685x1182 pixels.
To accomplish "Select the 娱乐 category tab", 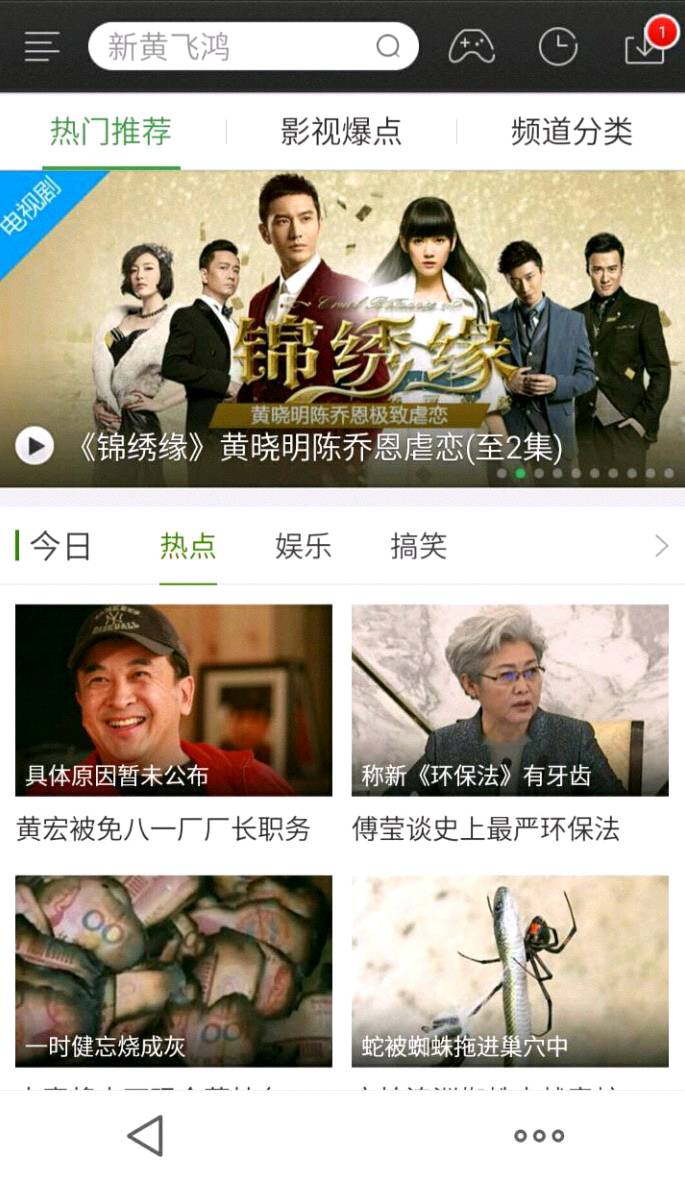I will [x=303, y=546].
